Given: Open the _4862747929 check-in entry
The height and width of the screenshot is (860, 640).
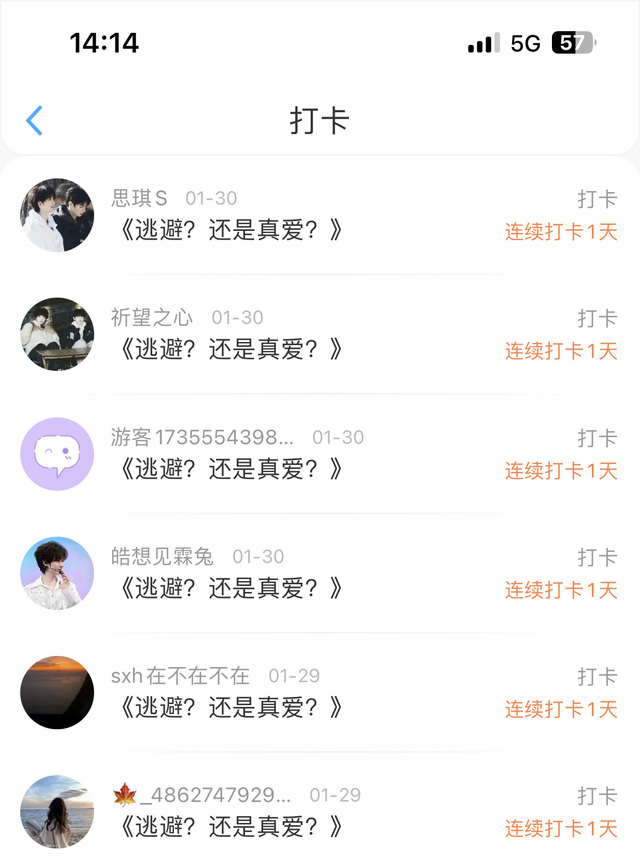Looking at the screenshot, I should (x=320, y=811).
